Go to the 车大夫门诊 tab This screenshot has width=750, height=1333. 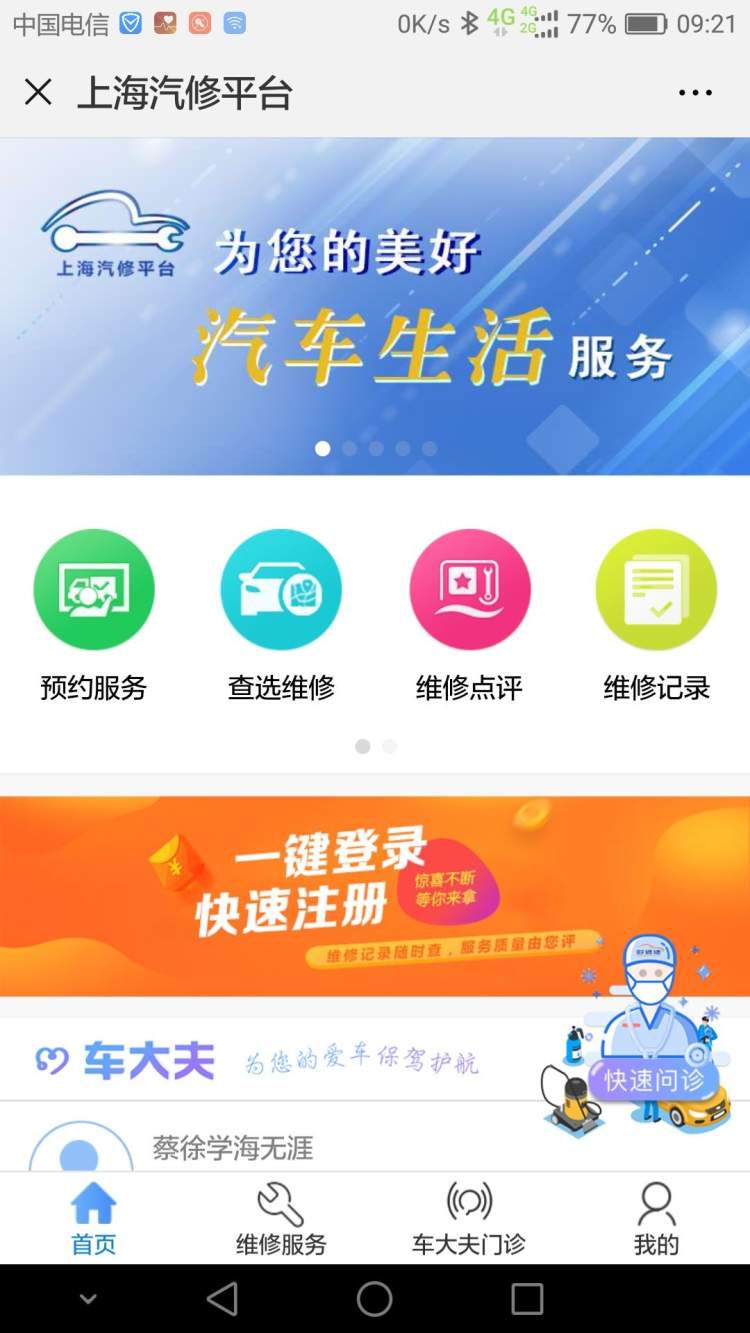click(x=469, y=1218)
